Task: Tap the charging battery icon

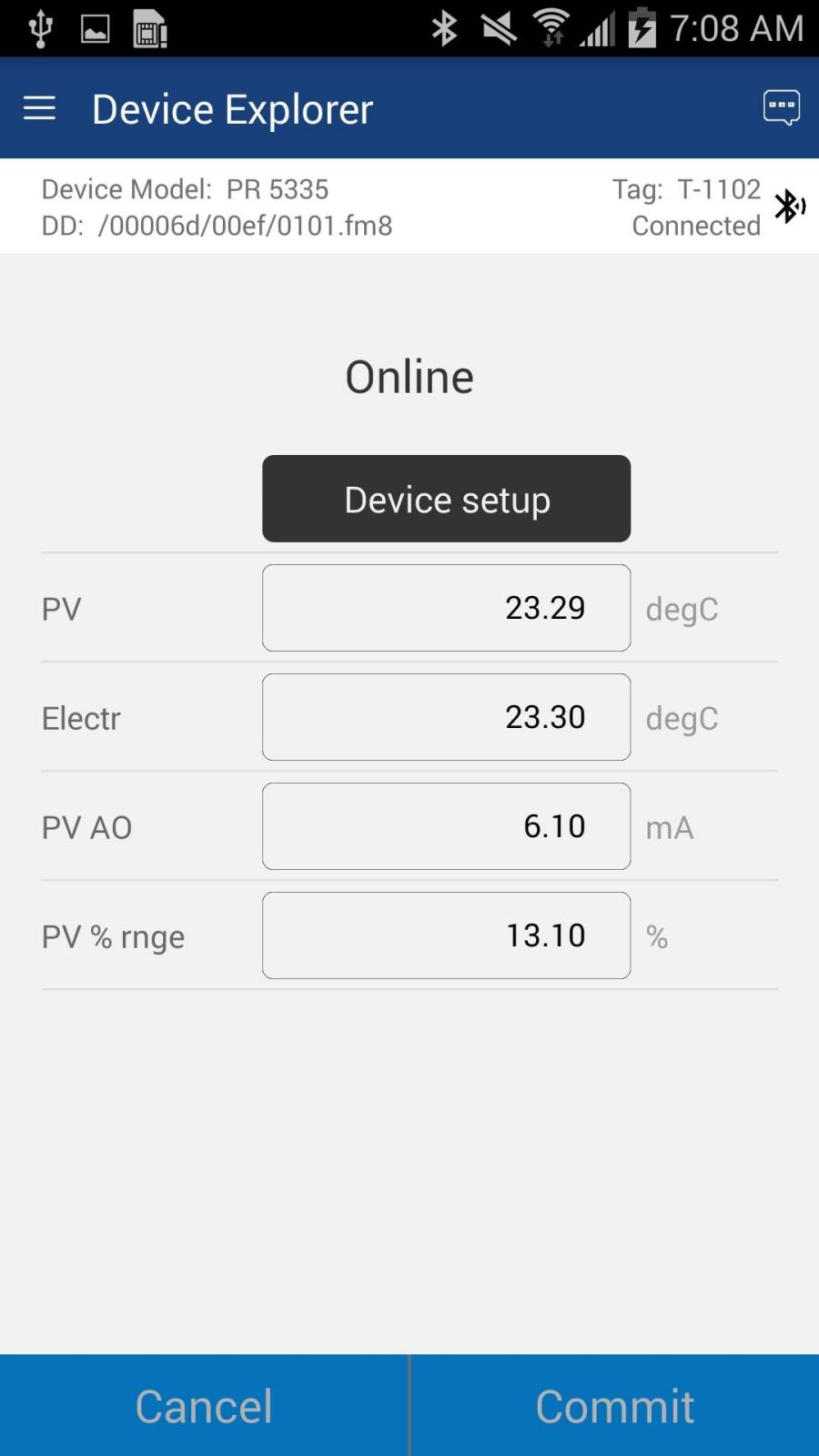Action: click(x=642, y=27)
